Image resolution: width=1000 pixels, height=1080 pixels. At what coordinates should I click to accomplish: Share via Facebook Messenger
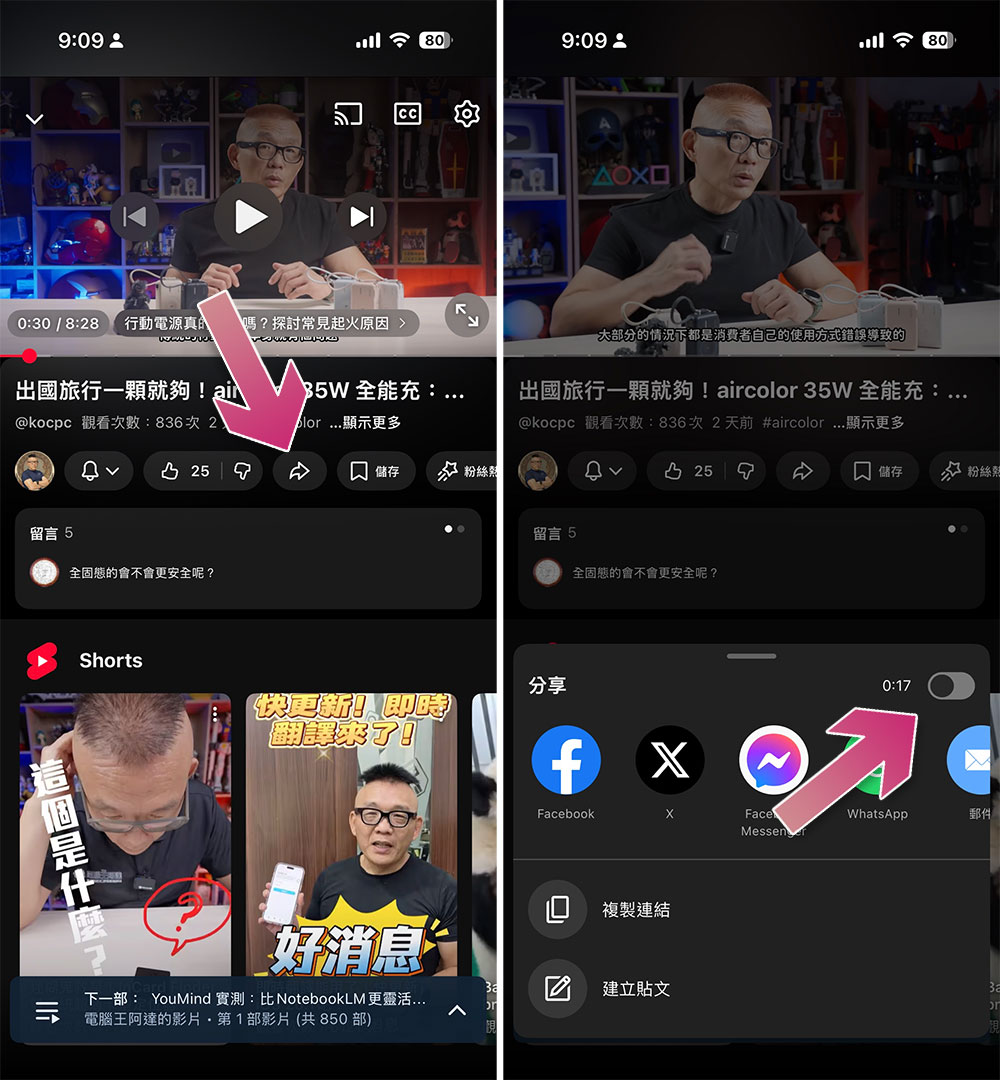[x=773, y=760]
